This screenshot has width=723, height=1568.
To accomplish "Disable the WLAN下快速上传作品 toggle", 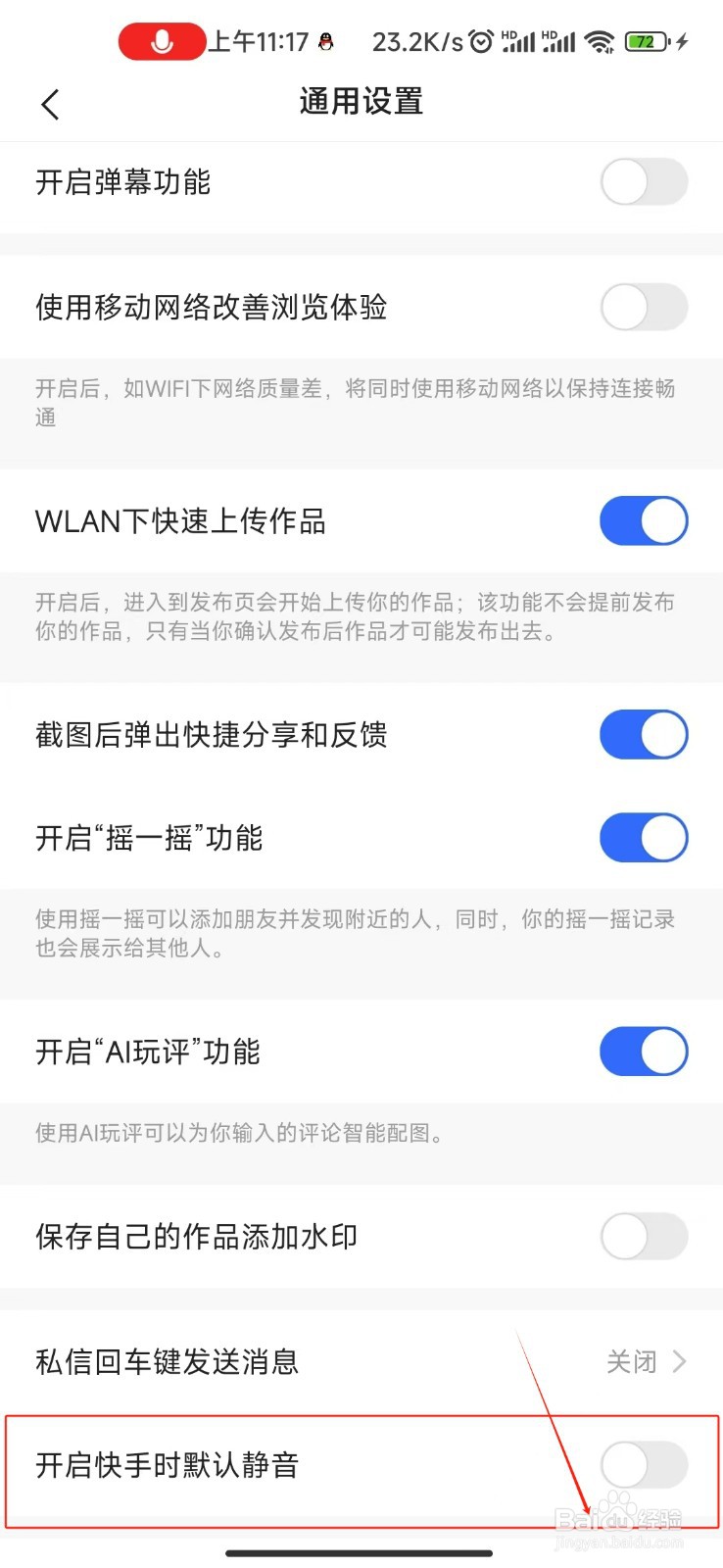I will coord(644,520).
